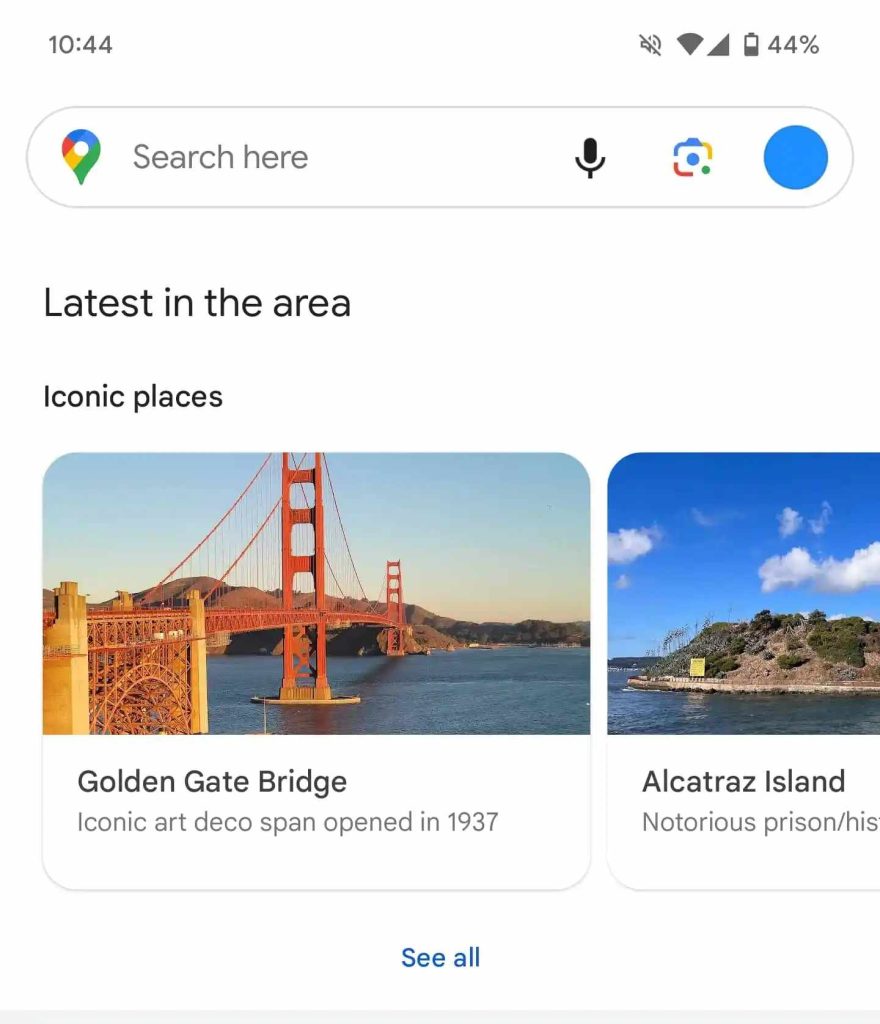Open the Golden Gate Bridge description text
Viewport: 880px width, 1024px height.
[x=287, y=822]
